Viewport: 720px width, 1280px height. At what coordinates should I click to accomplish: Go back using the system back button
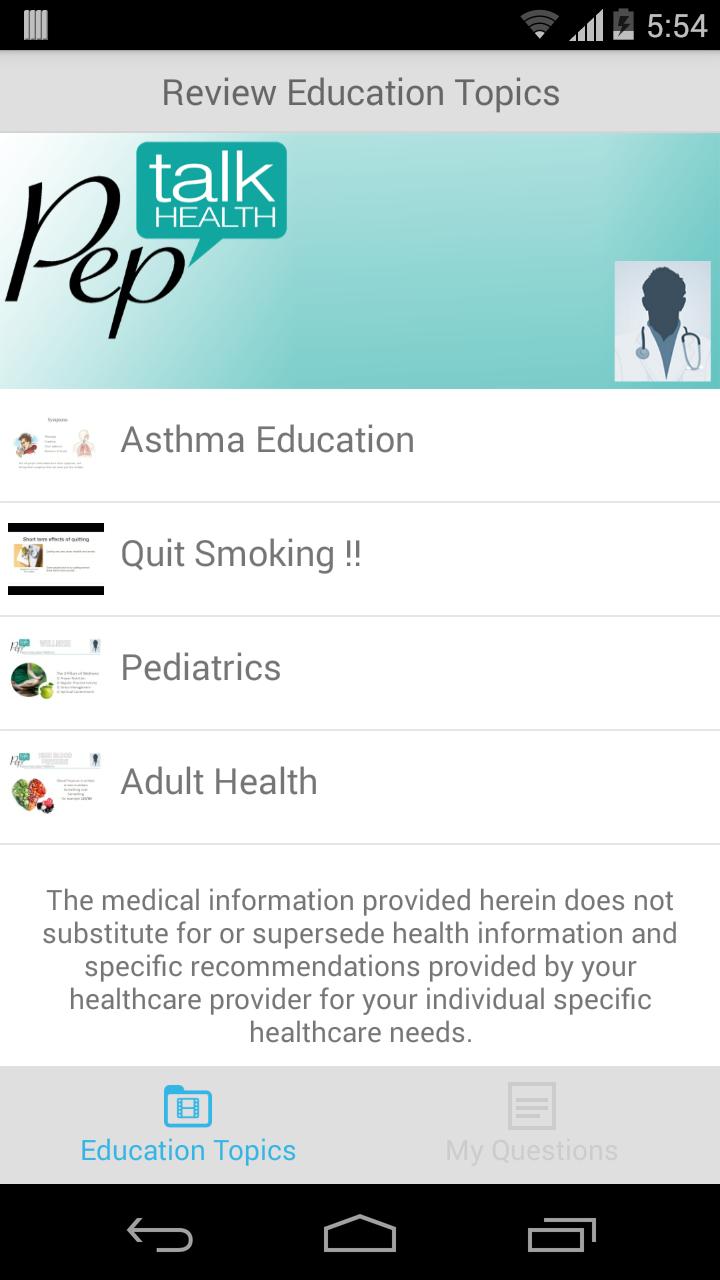[x=160, y=1234]
